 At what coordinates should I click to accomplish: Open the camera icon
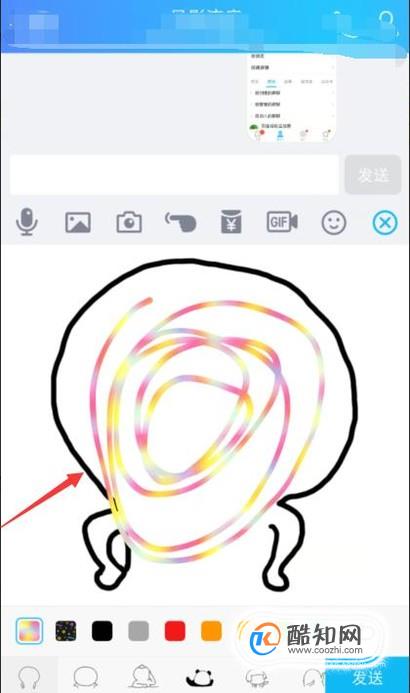pyautogui.click(x=129, y=222)
